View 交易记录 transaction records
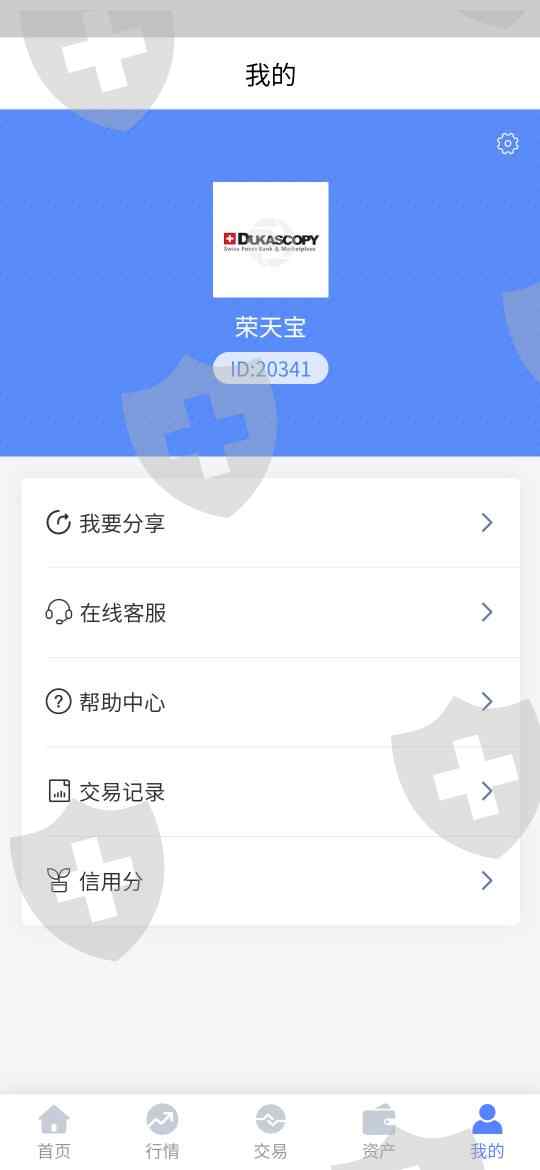Viewport: 540px width, 1170px height. coord(271,792)
